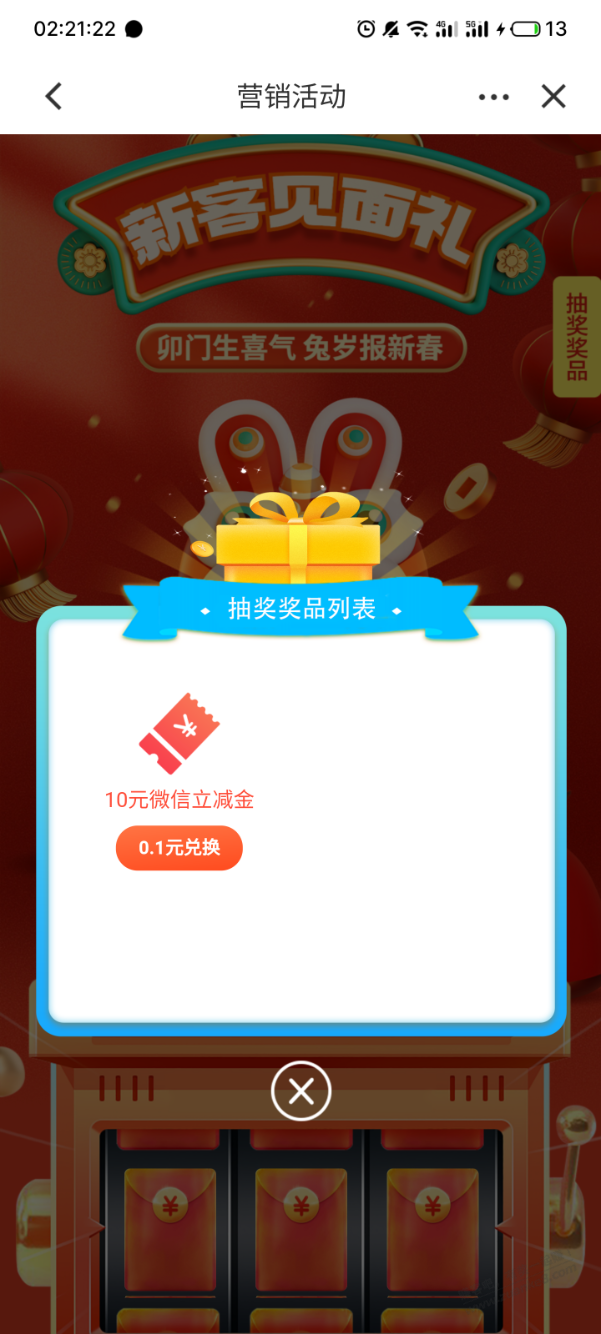Open the 抽奖奖品 side tab
Viewport: 601px width, 1334px height.
tap(577, 337)
